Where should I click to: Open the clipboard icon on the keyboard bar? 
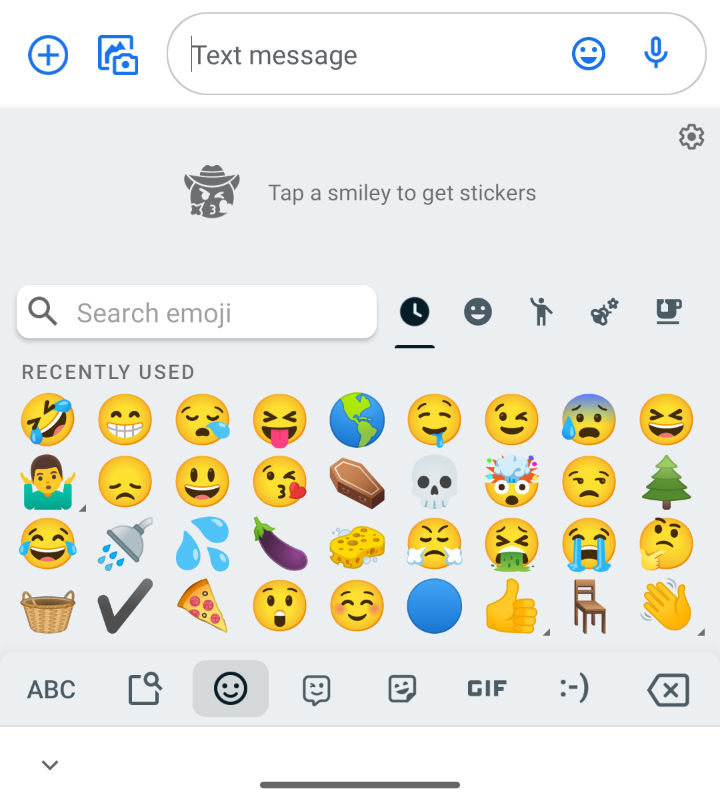[x=144, y=689]
